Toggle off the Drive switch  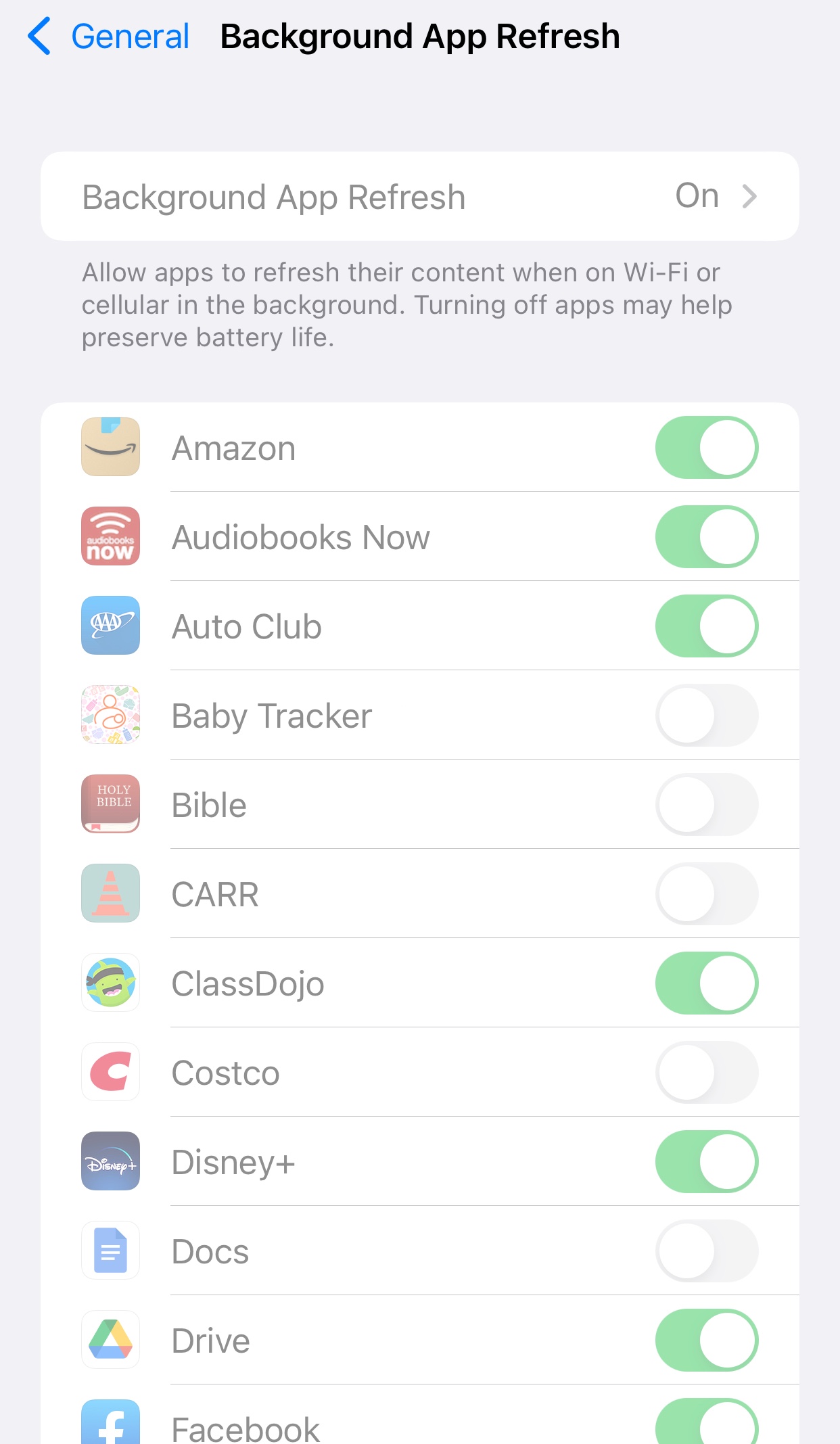coord(706,1341)
